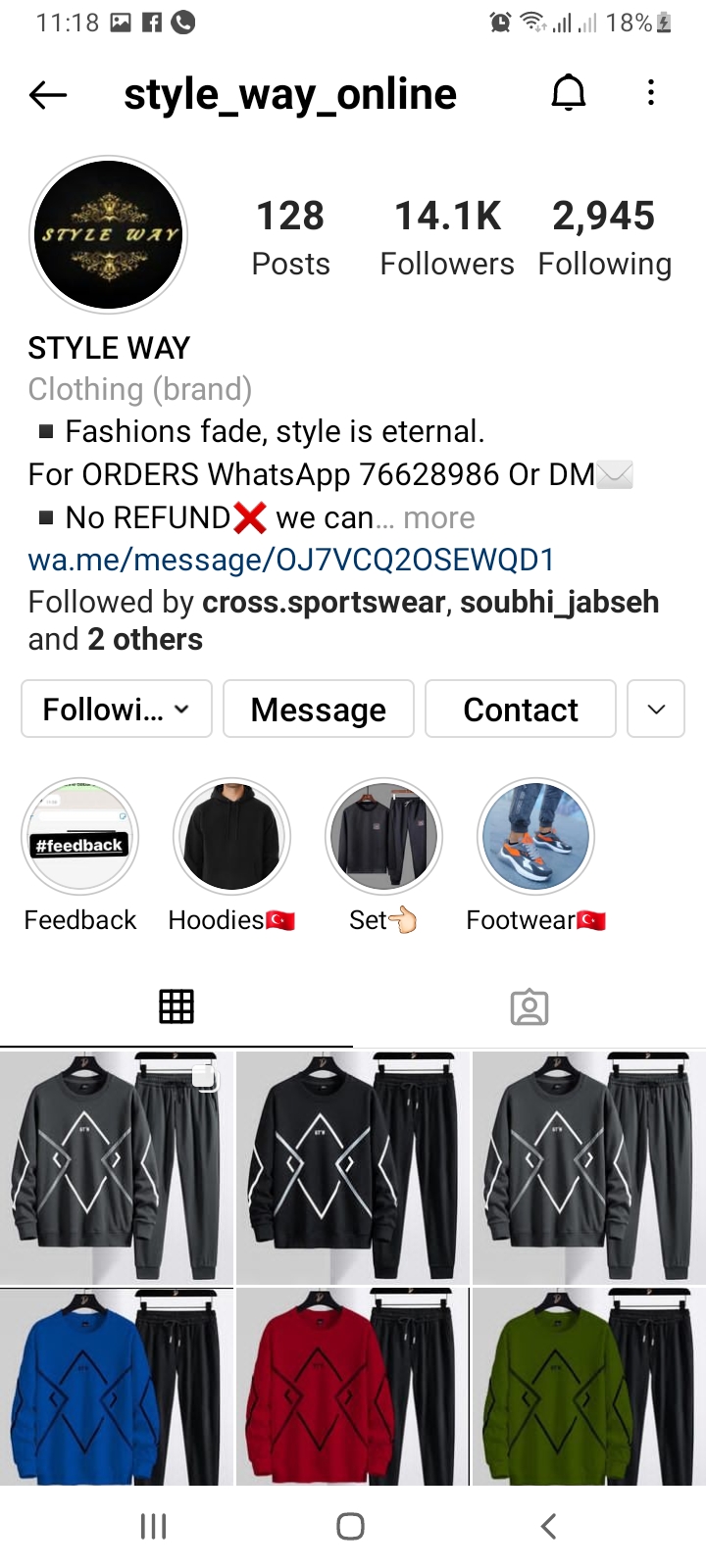
Task: Open the Following dropdown button
Action: [x=117, y=709]
